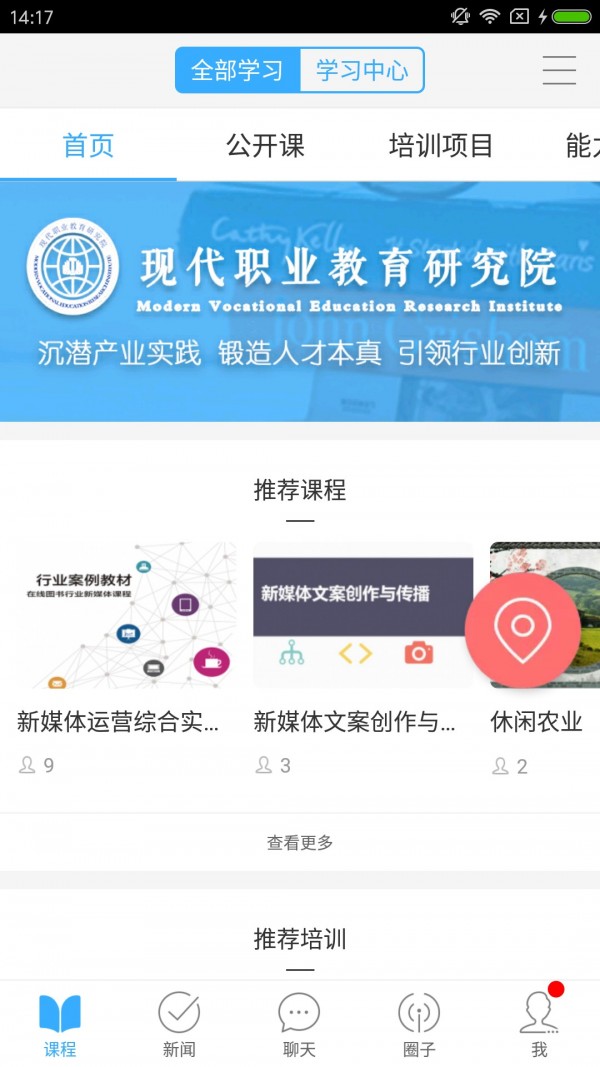Open the 我 profile tab
Image resolution: width=600 pixels, height=1067 pixels.
(539, 1024)
